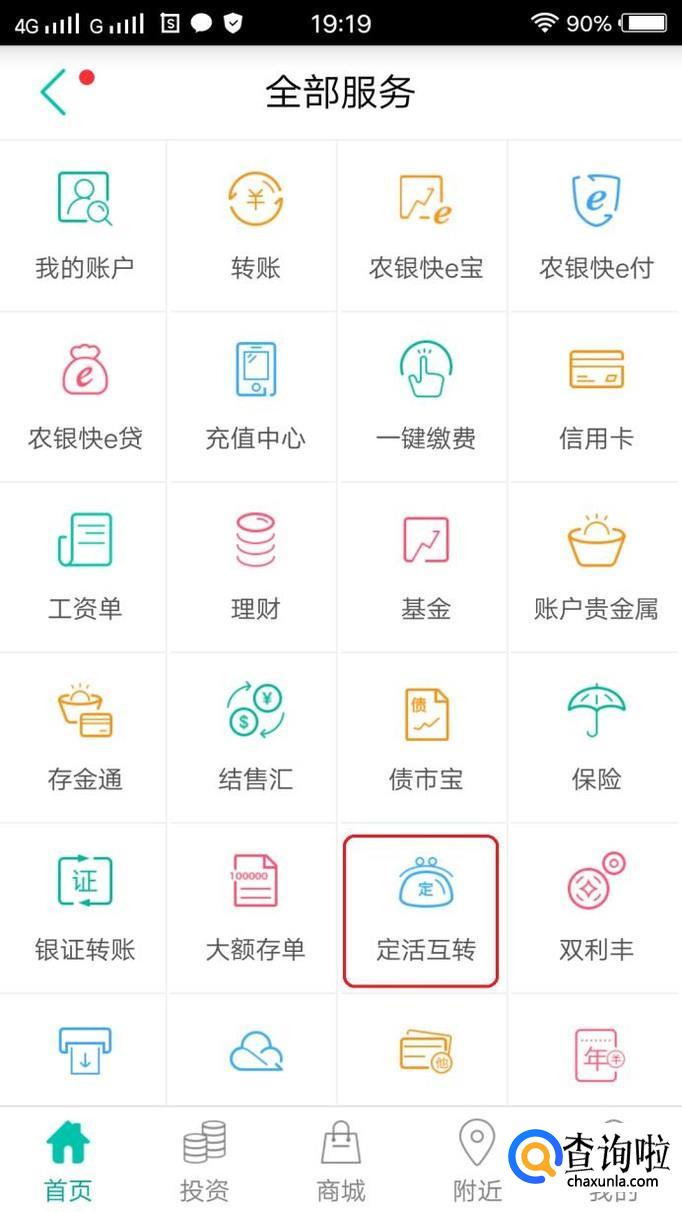View 工资单 payslip

point(84,566)
